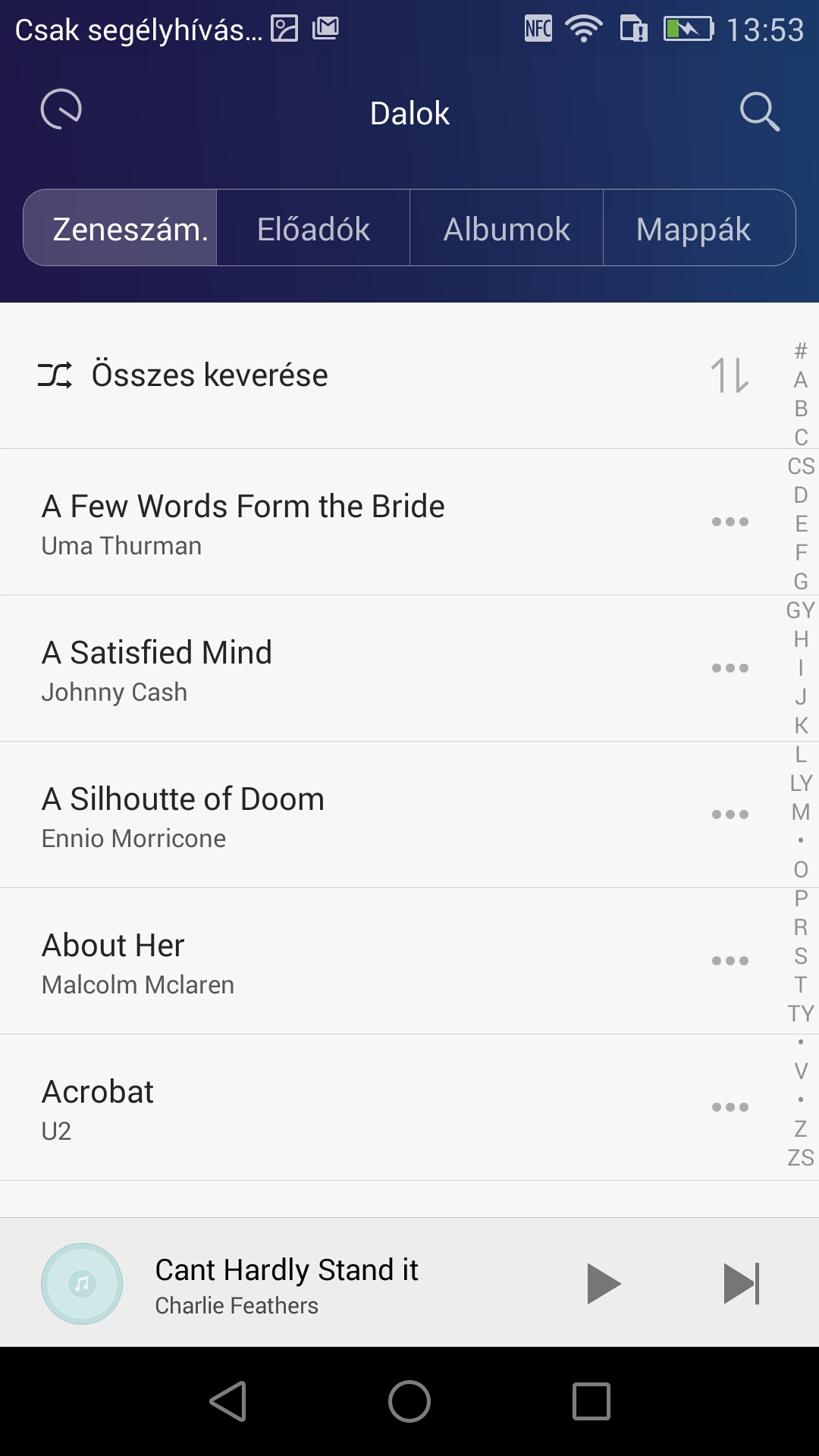This screenshot has height=1456, width=819.
Task: Jump to letter M in index
Action: (801, 812)
